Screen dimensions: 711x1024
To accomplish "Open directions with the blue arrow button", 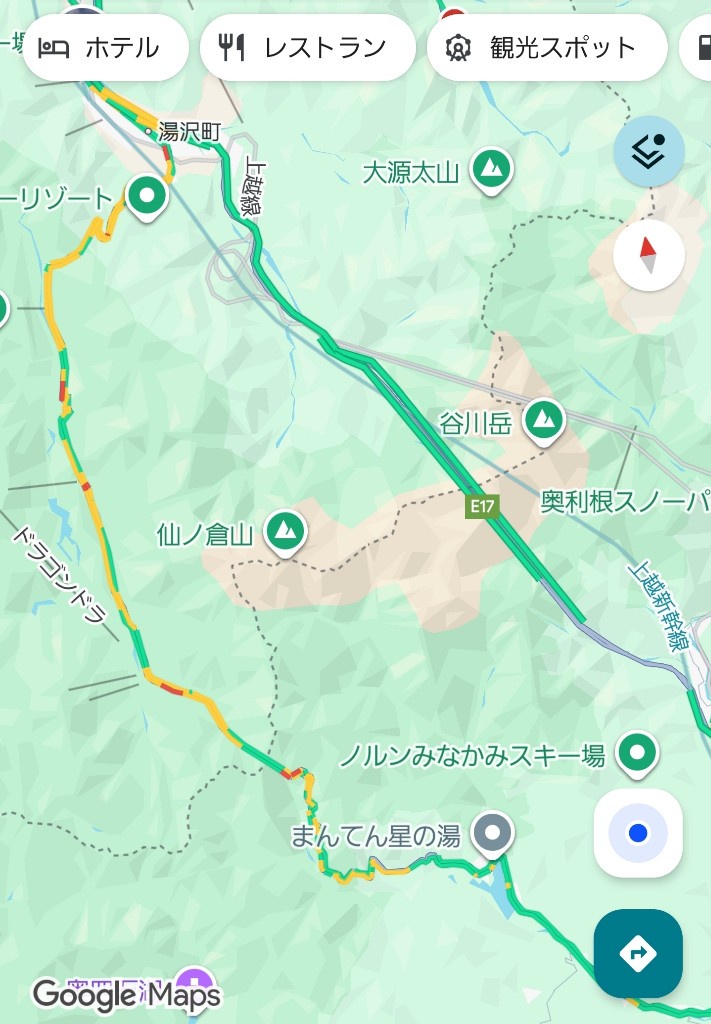I will pos(638,953).
